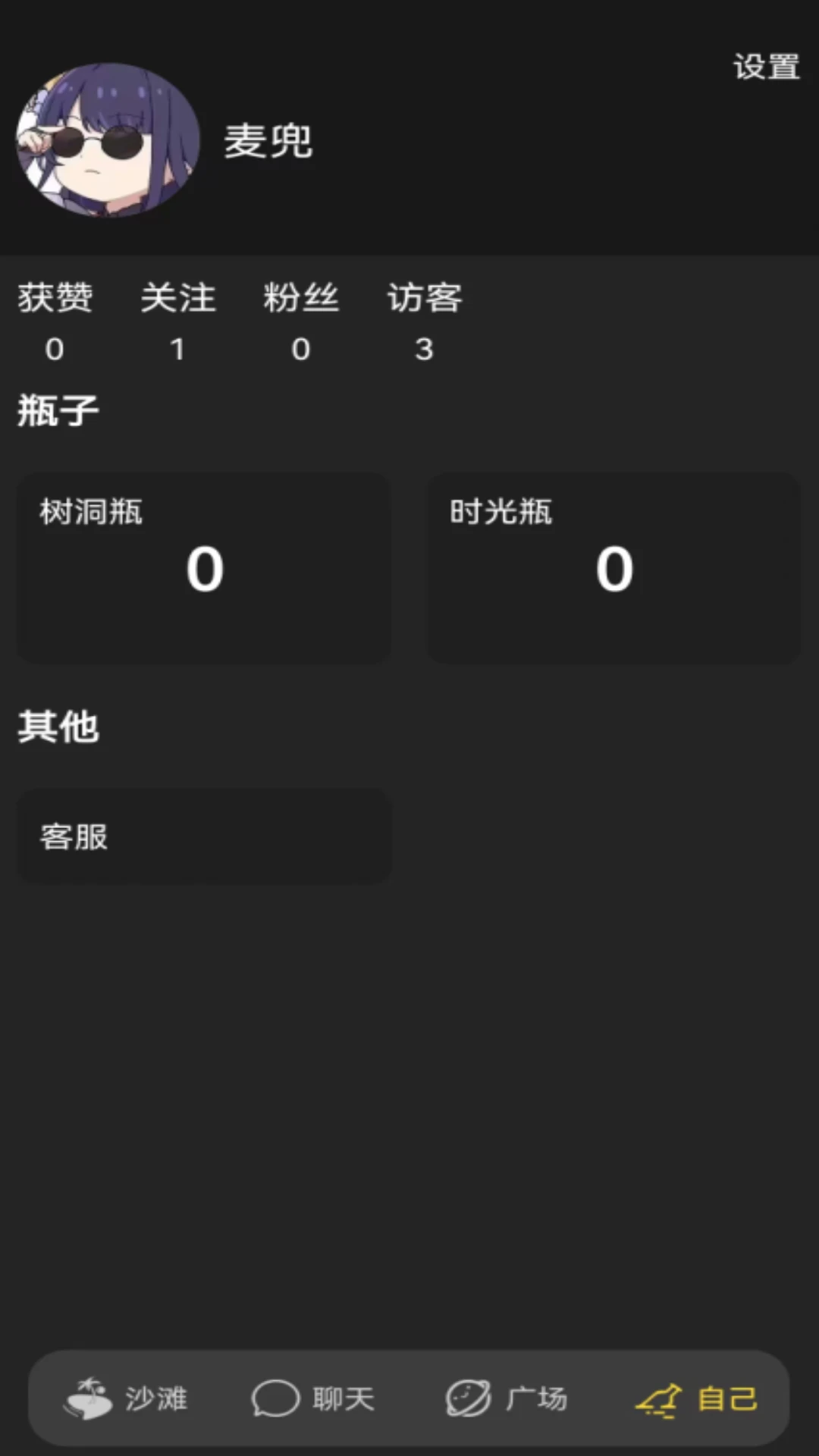
Task: Select the 自己 profile tab
Action: tap(696, 1398)
